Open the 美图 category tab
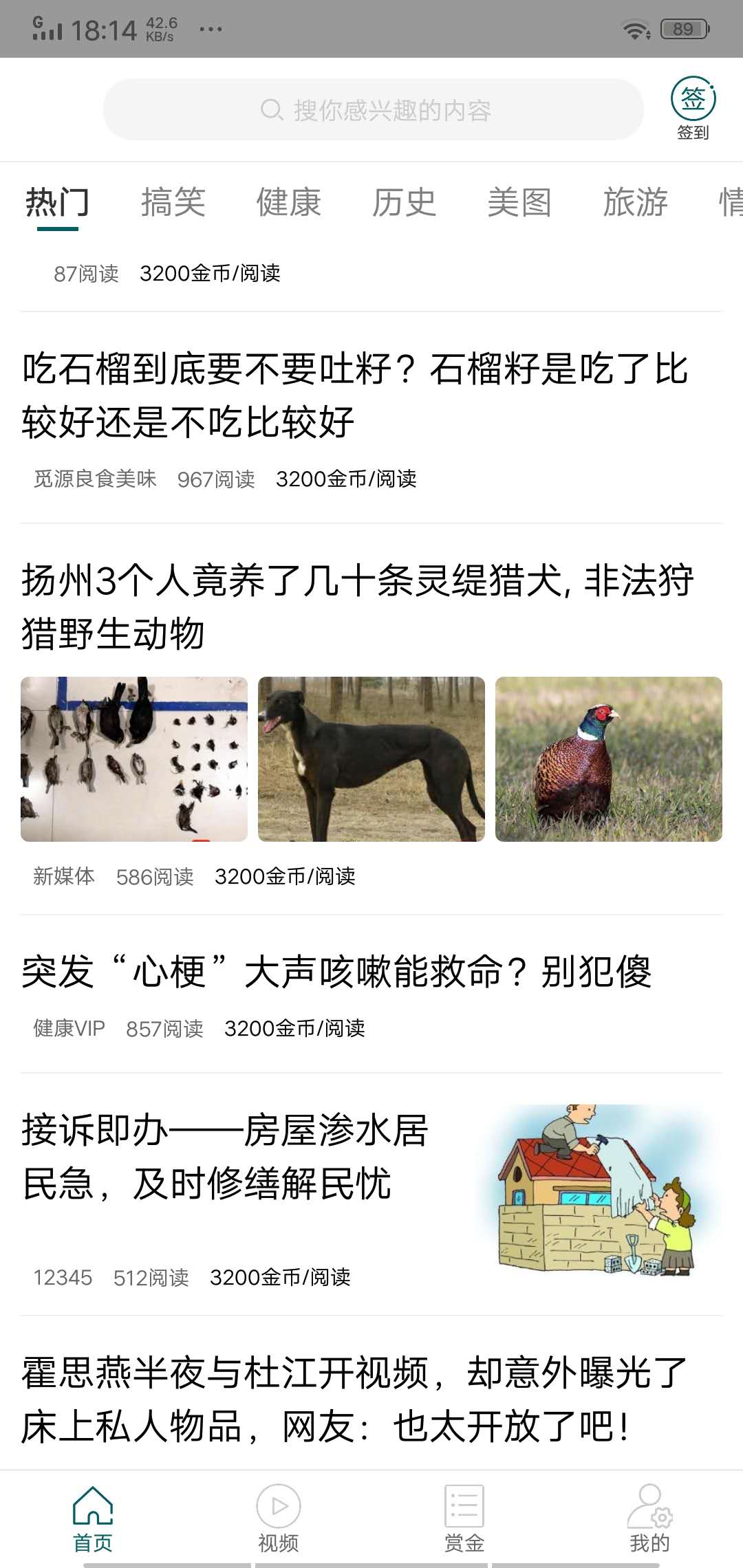 pos(520,203)
